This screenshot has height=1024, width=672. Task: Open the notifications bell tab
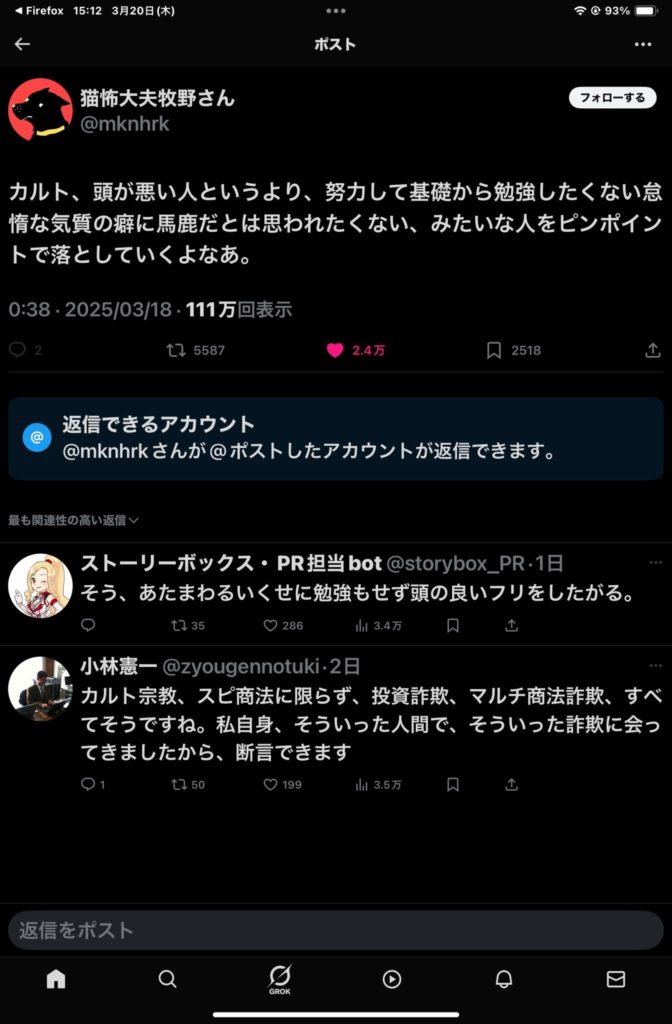(504, 979)
